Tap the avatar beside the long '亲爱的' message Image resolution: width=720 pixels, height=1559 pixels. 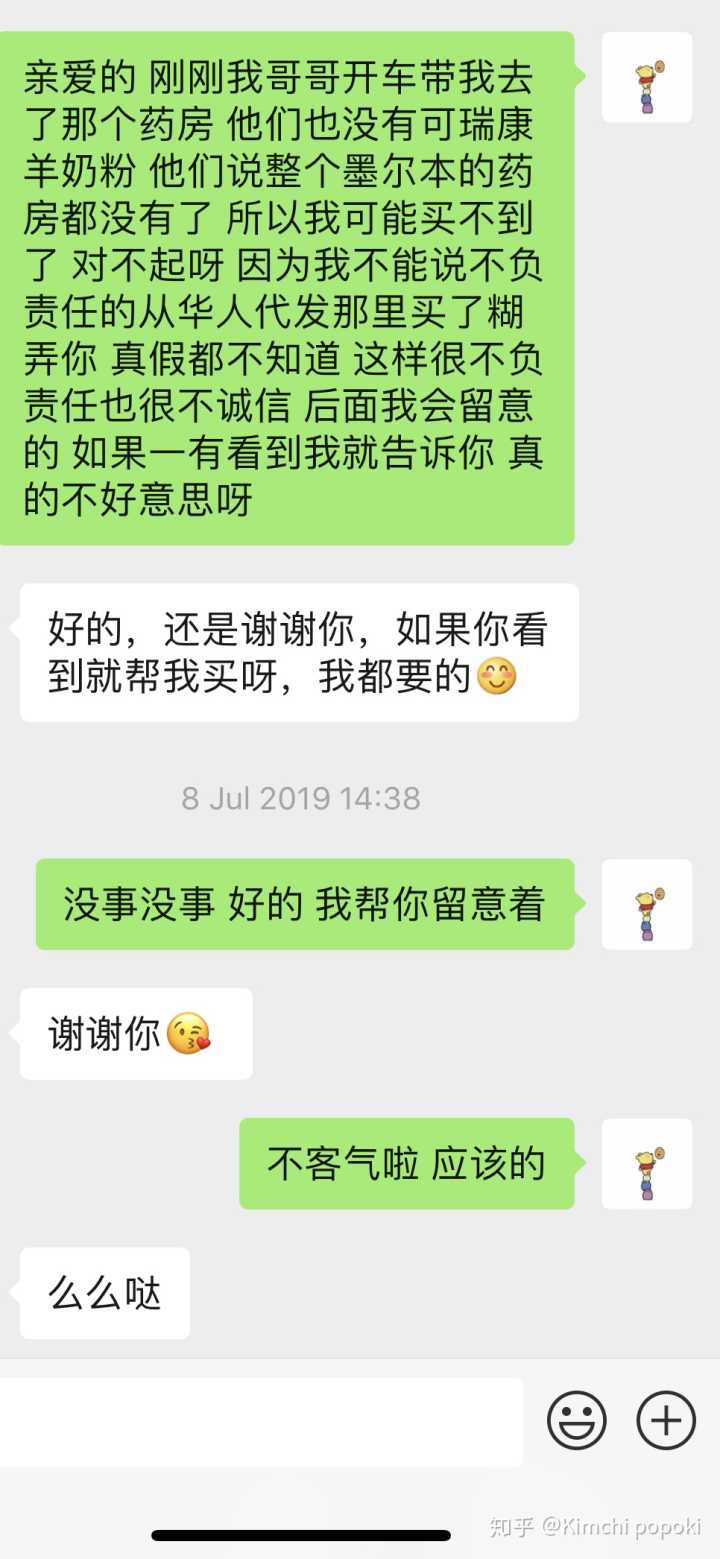647,78
